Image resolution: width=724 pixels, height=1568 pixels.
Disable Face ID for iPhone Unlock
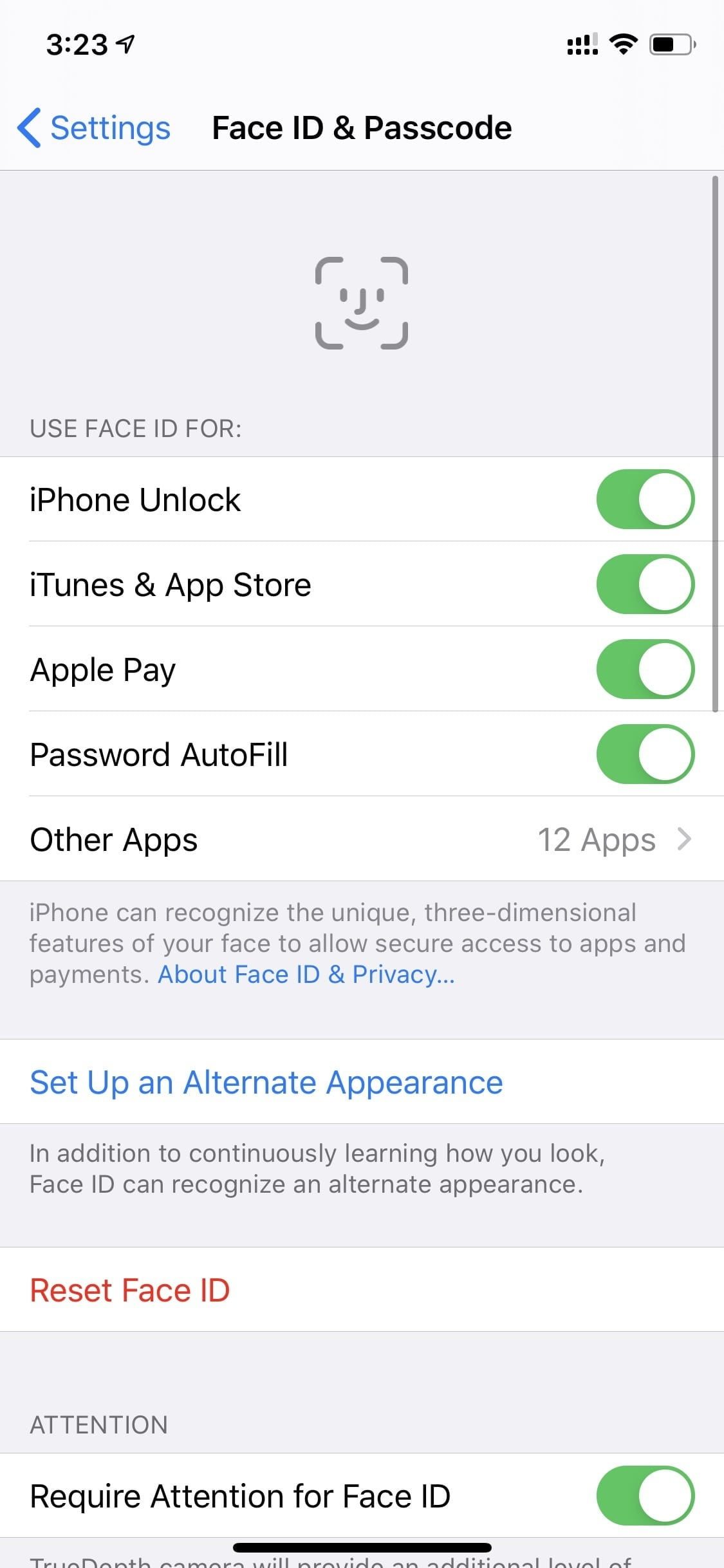(645, 499)
